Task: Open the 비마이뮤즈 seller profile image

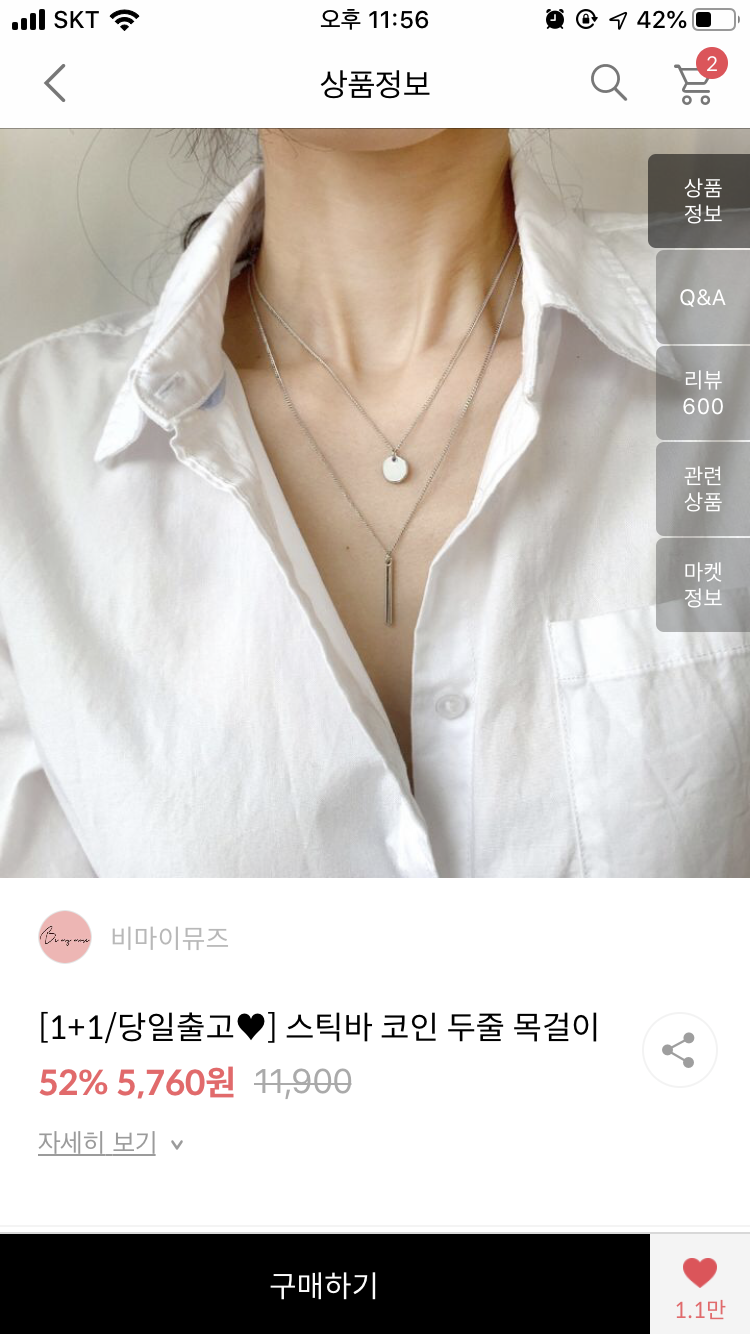Action: click(64, 938)
